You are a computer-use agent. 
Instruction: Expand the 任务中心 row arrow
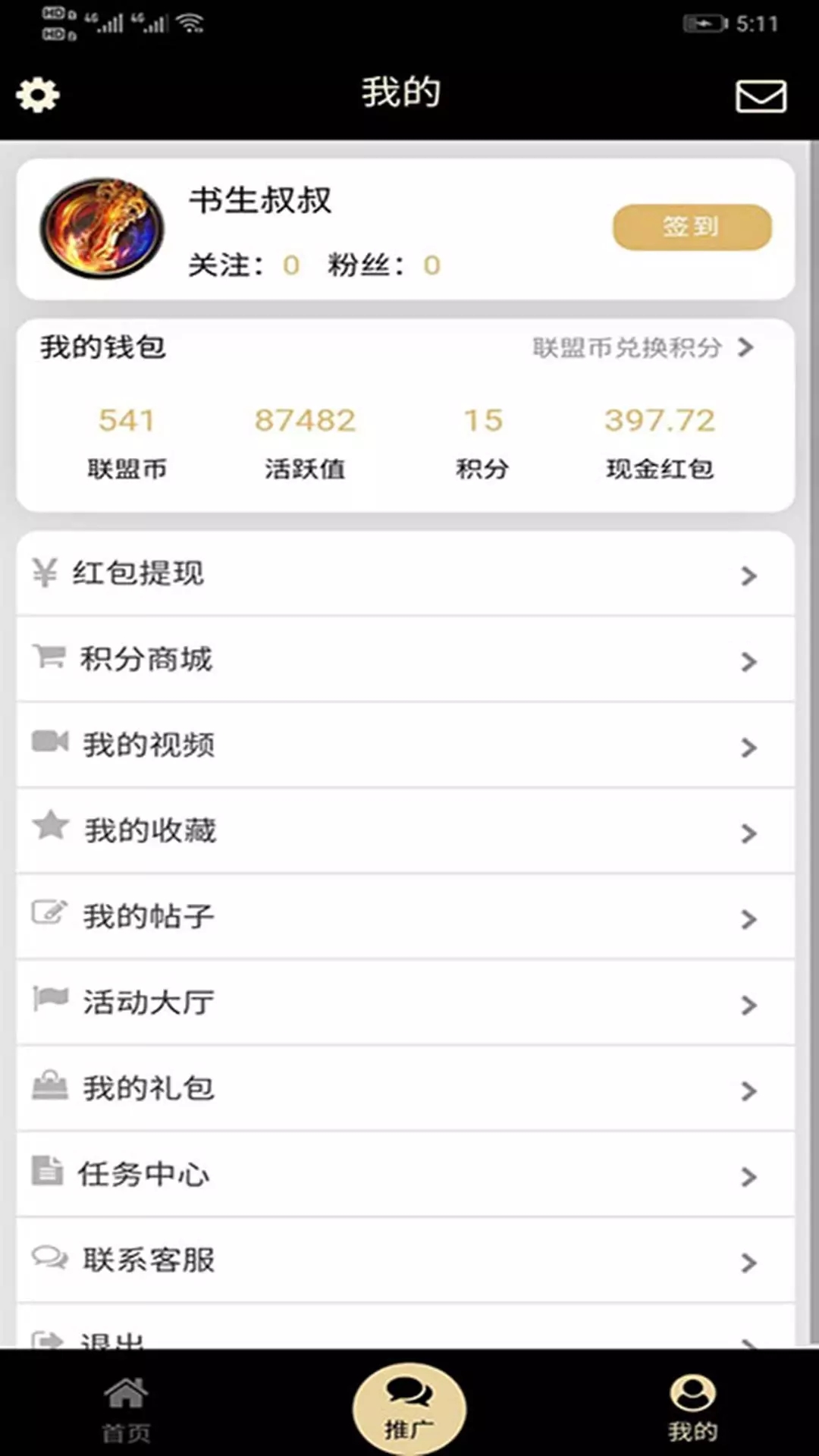coord(748,1175)
